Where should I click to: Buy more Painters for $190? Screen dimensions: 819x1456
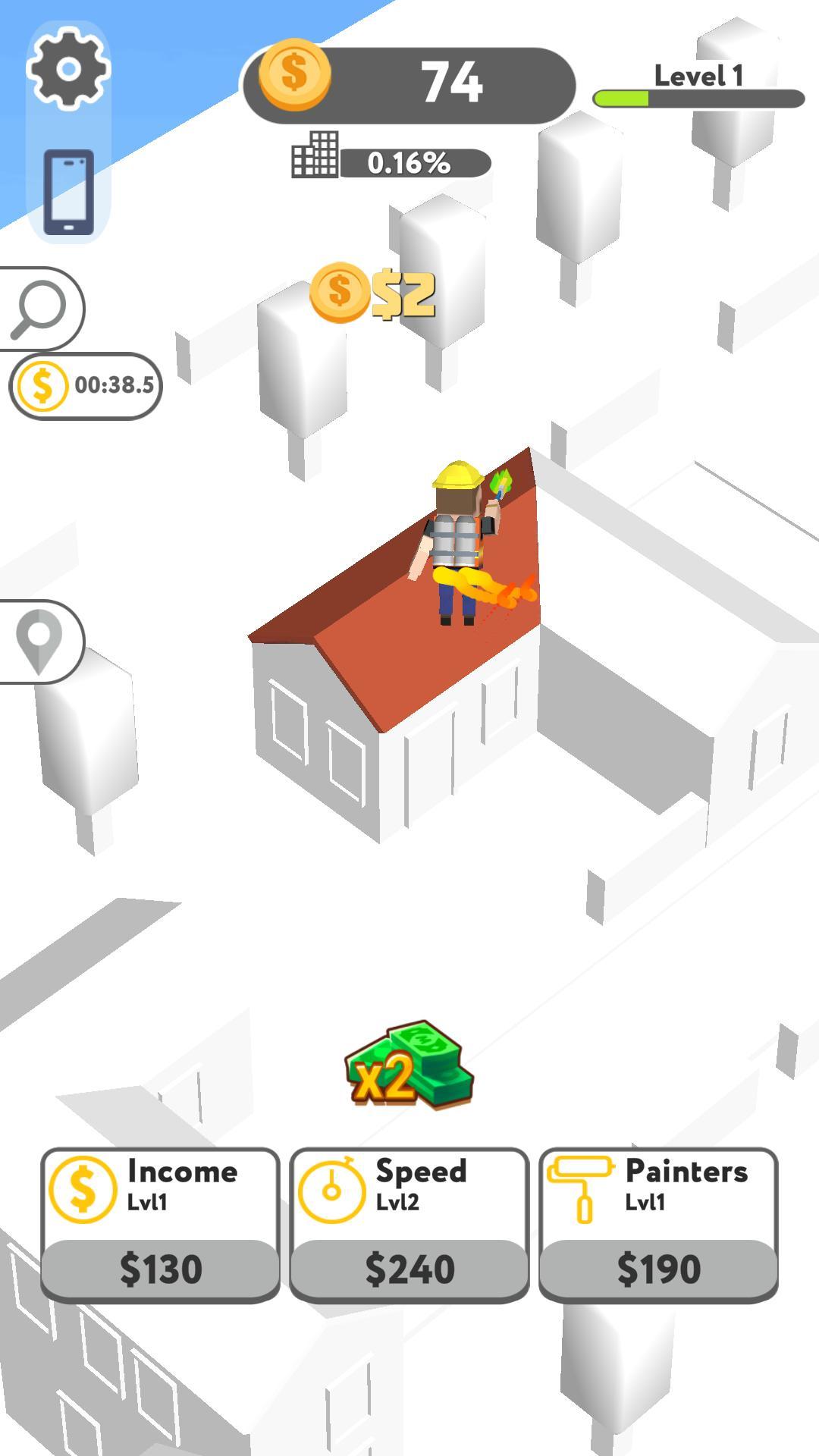coord(658,1225)
